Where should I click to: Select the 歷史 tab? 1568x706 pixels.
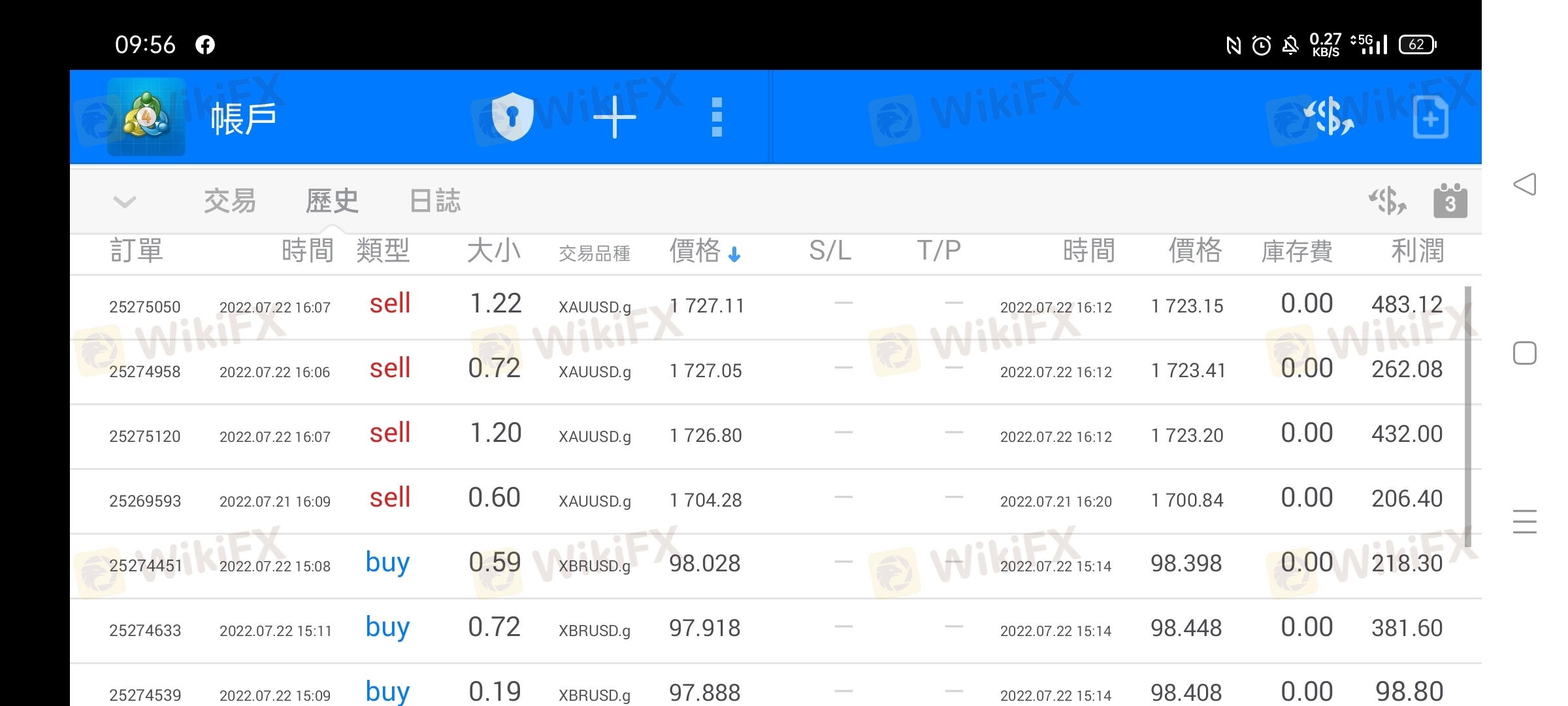point(332,201)
